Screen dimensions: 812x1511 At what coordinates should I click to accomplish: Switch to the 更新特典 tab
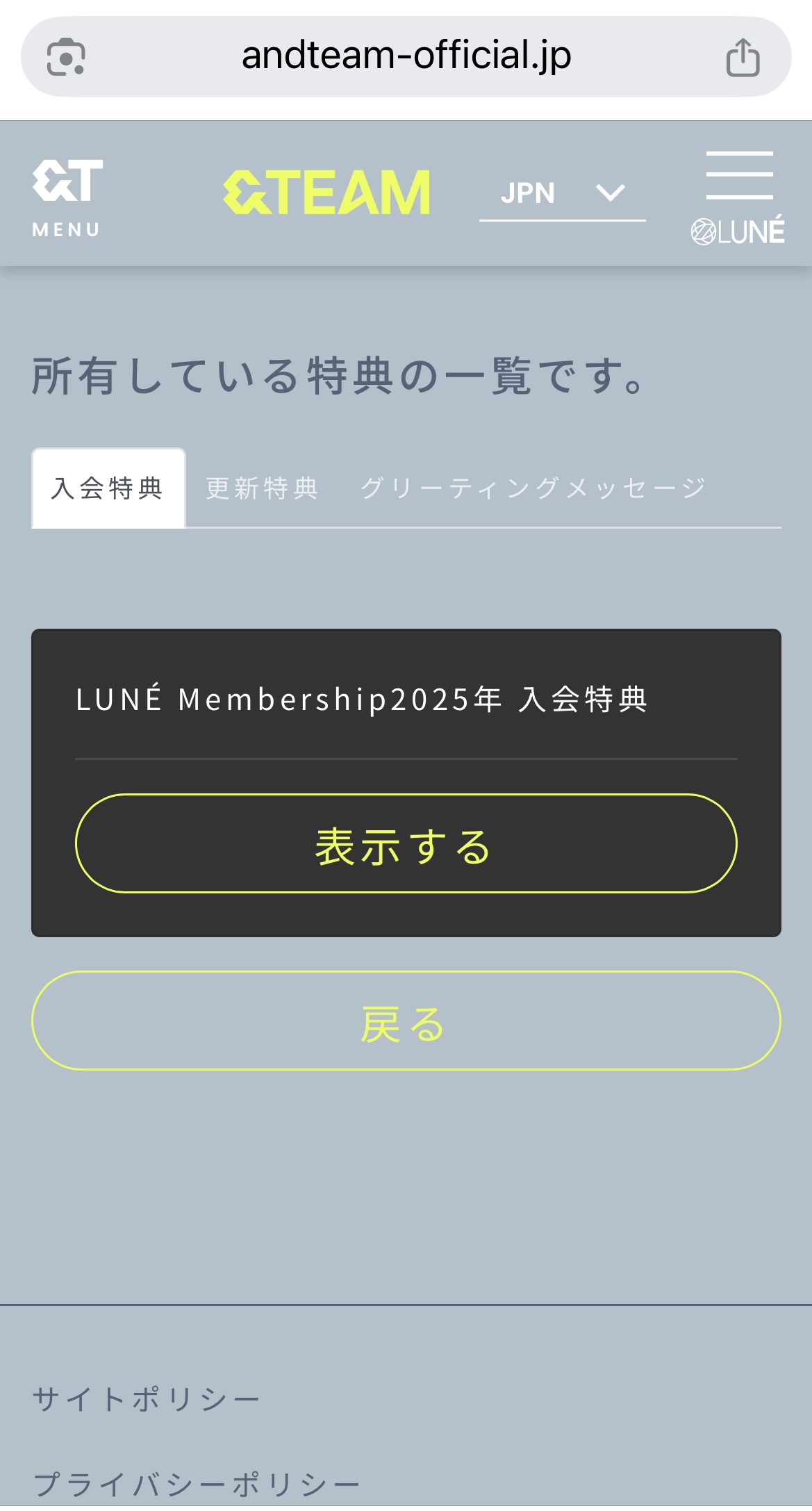262,488
